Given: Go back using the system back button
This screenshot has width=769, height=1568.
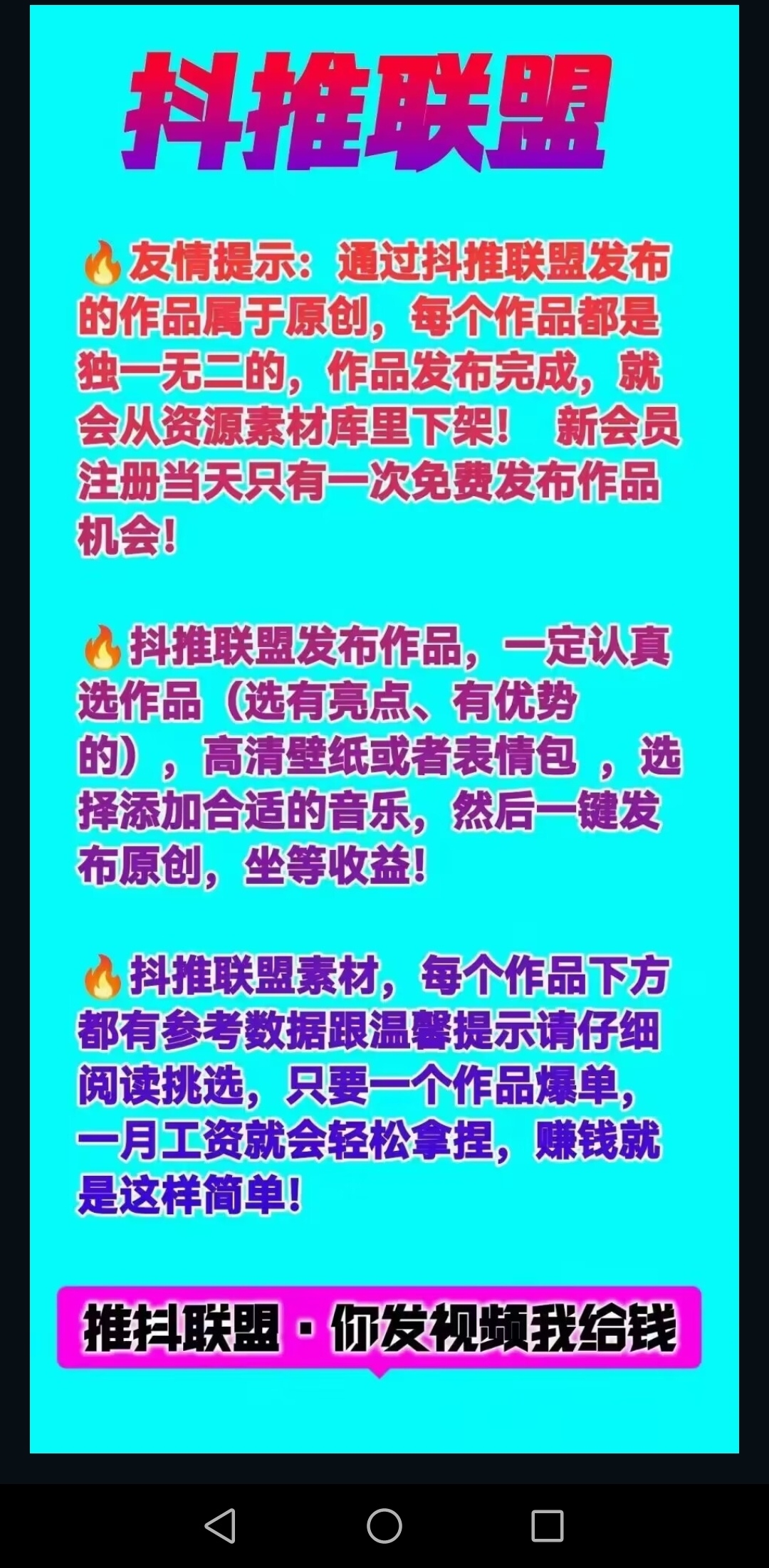Looking at the screenshot, I should (x=220, y=1525).
